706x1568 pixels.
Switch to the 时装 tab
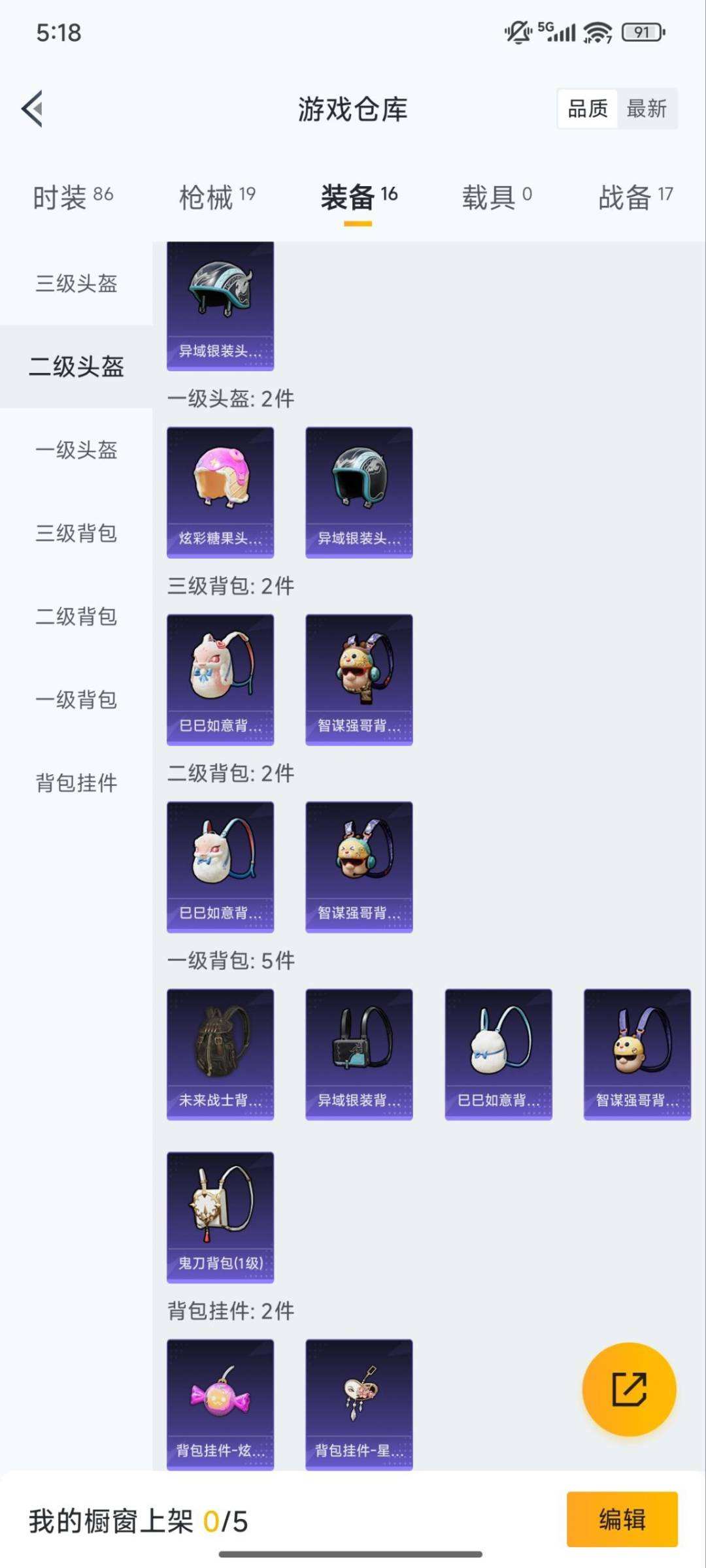click(x=73, y=197)
